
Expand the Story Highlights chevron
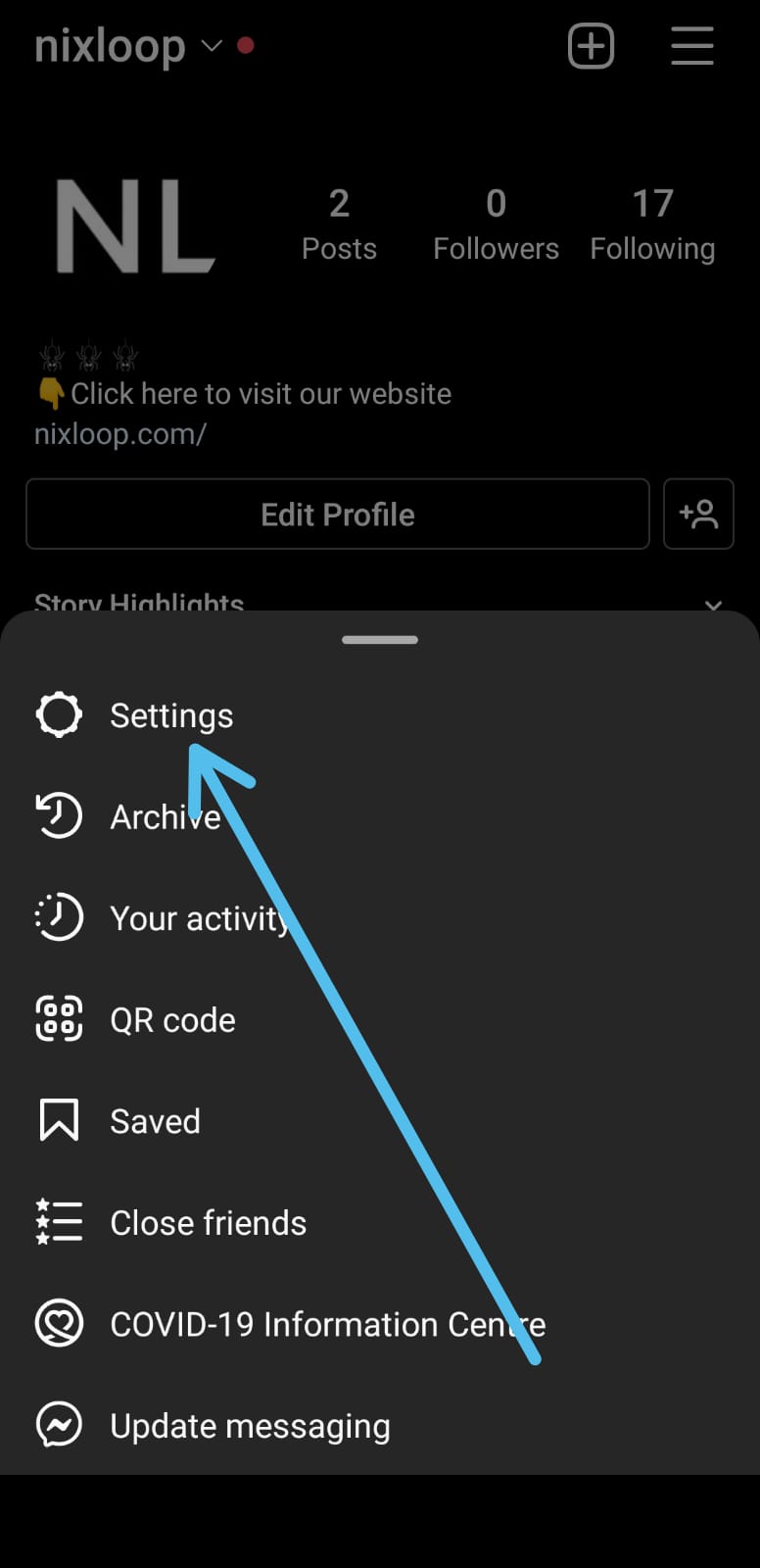(x=714, y=604)
